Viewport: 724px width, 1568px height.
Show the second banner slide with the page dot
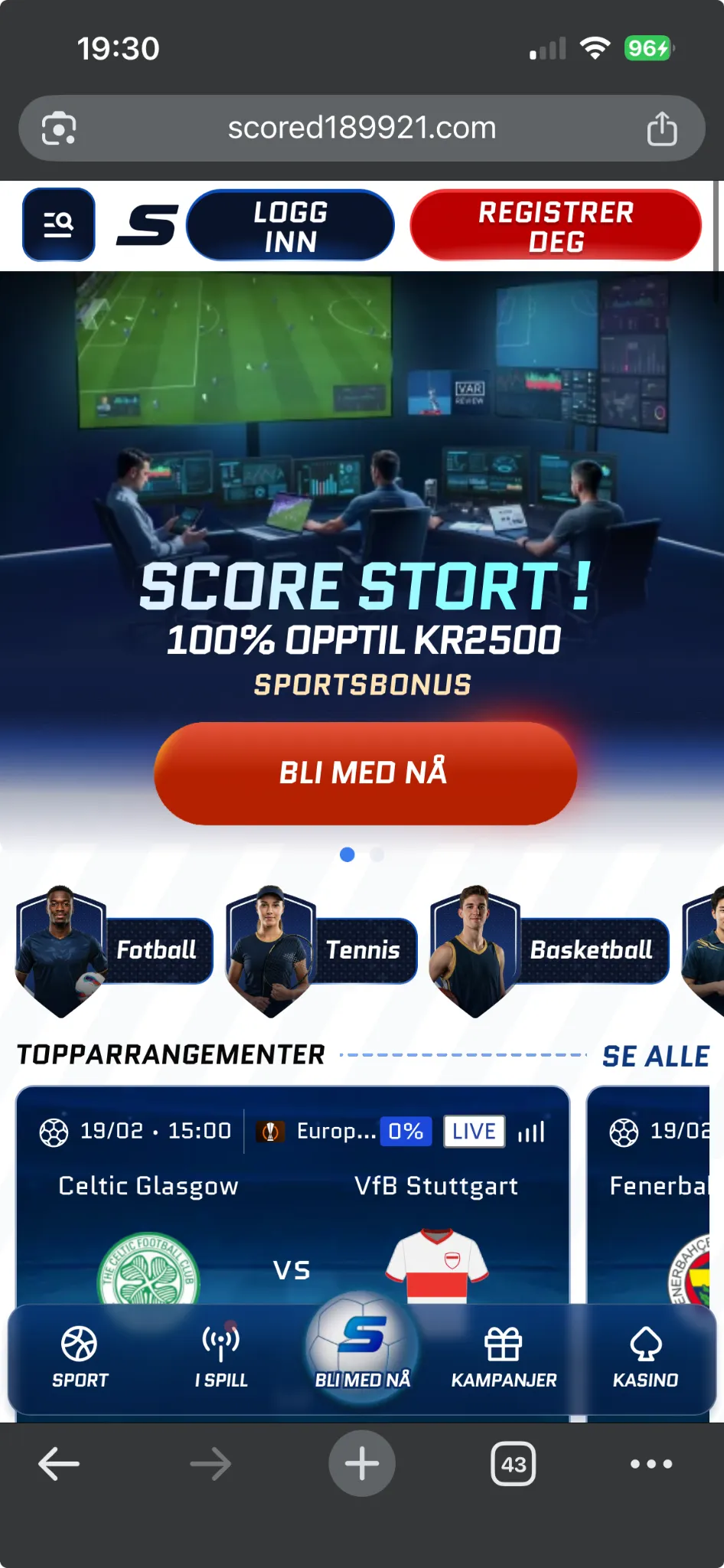(377, 854)
